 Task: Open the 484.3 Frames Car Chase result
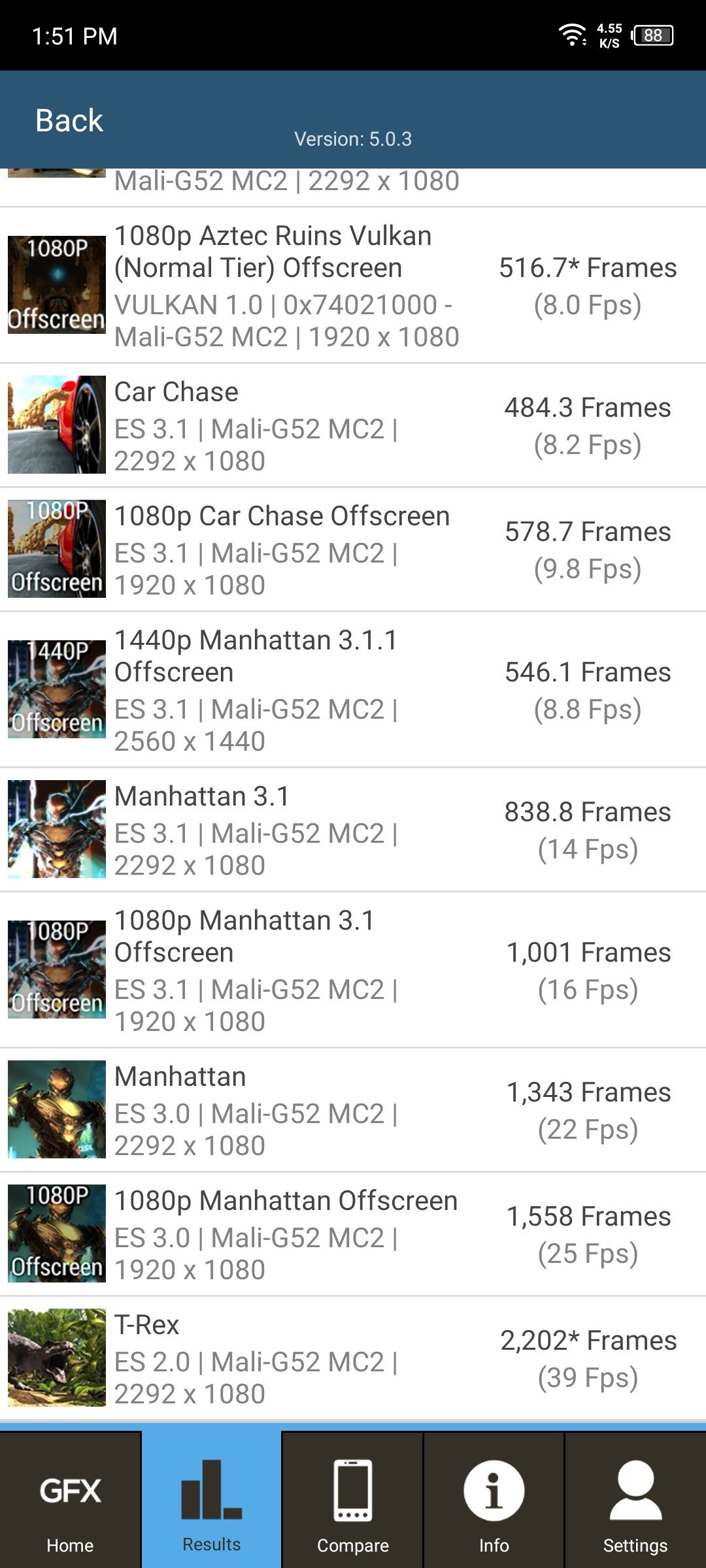(353, 425)
